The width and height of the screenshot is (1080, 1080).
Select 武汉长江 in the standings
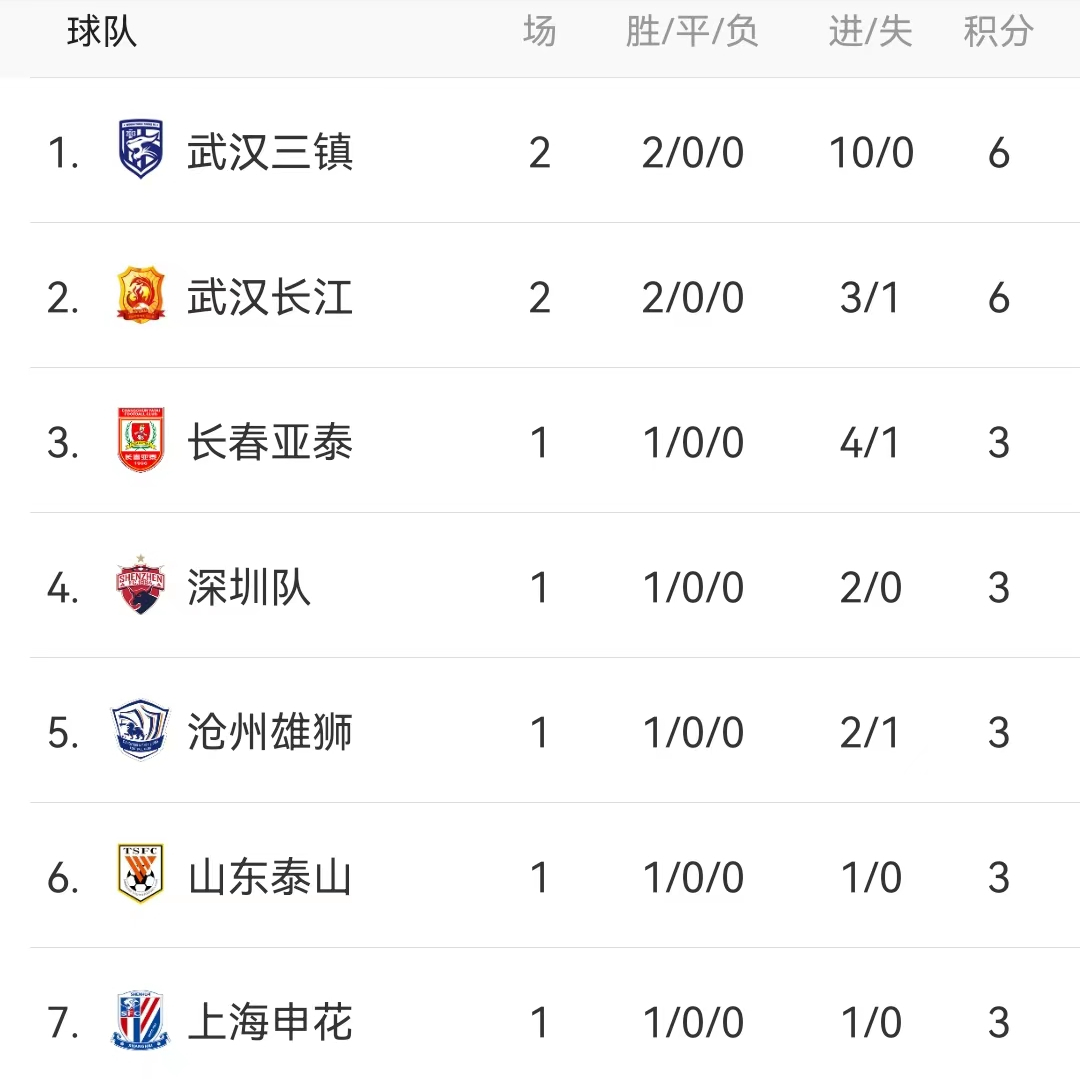pyautogui.click(x=270, y=298)
